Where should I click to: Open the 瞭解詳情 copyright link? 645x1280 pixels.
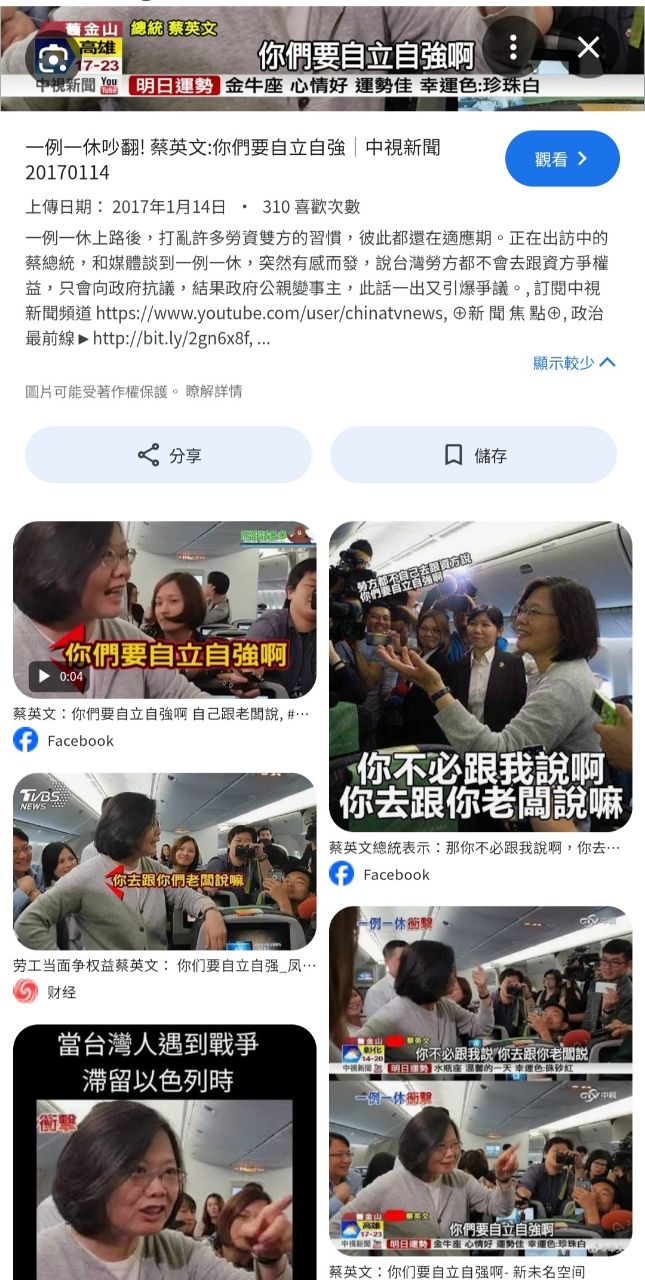click(214, 391)
